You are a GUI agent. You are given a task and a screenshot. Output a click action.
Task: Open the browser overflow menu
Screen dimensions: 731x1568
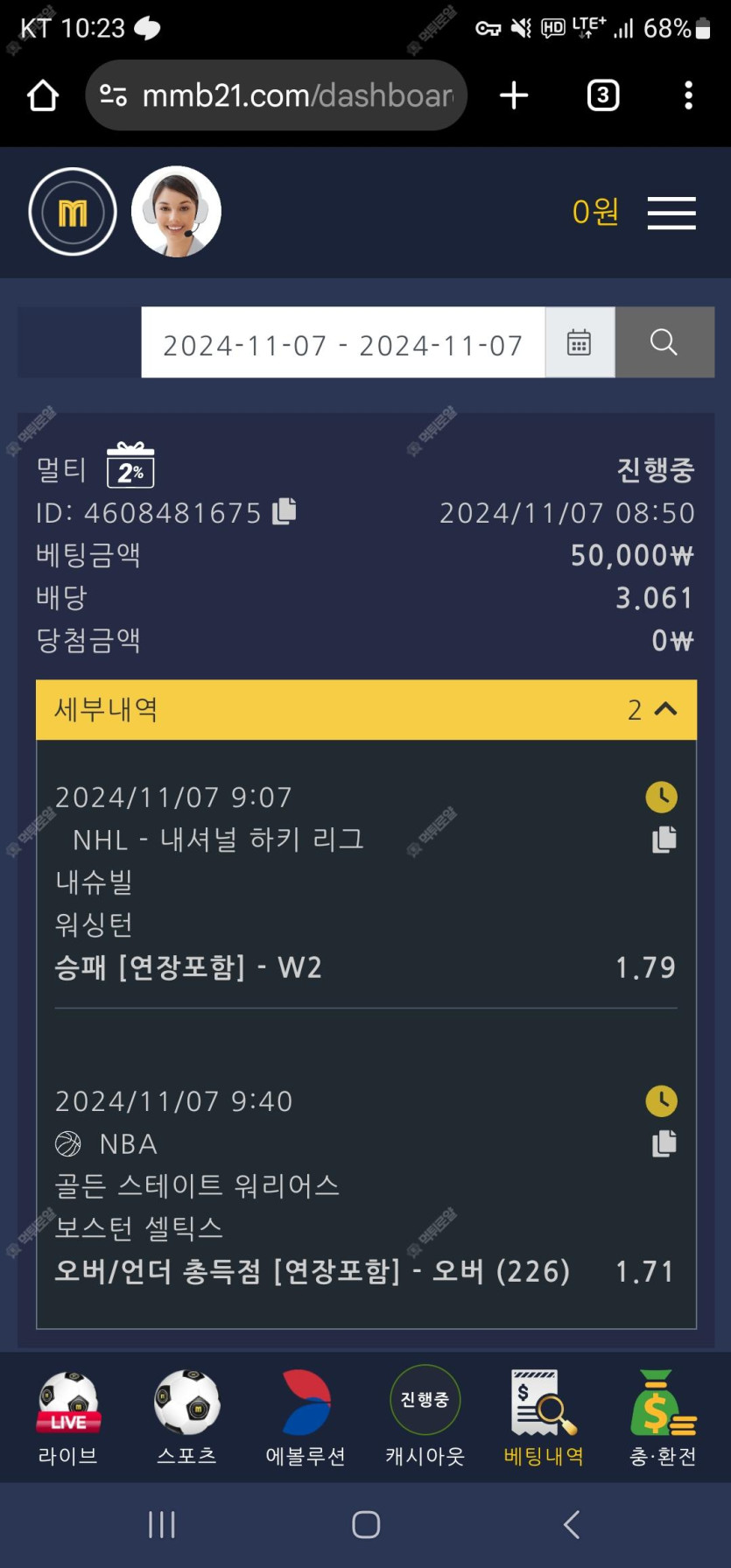(688, 95)
